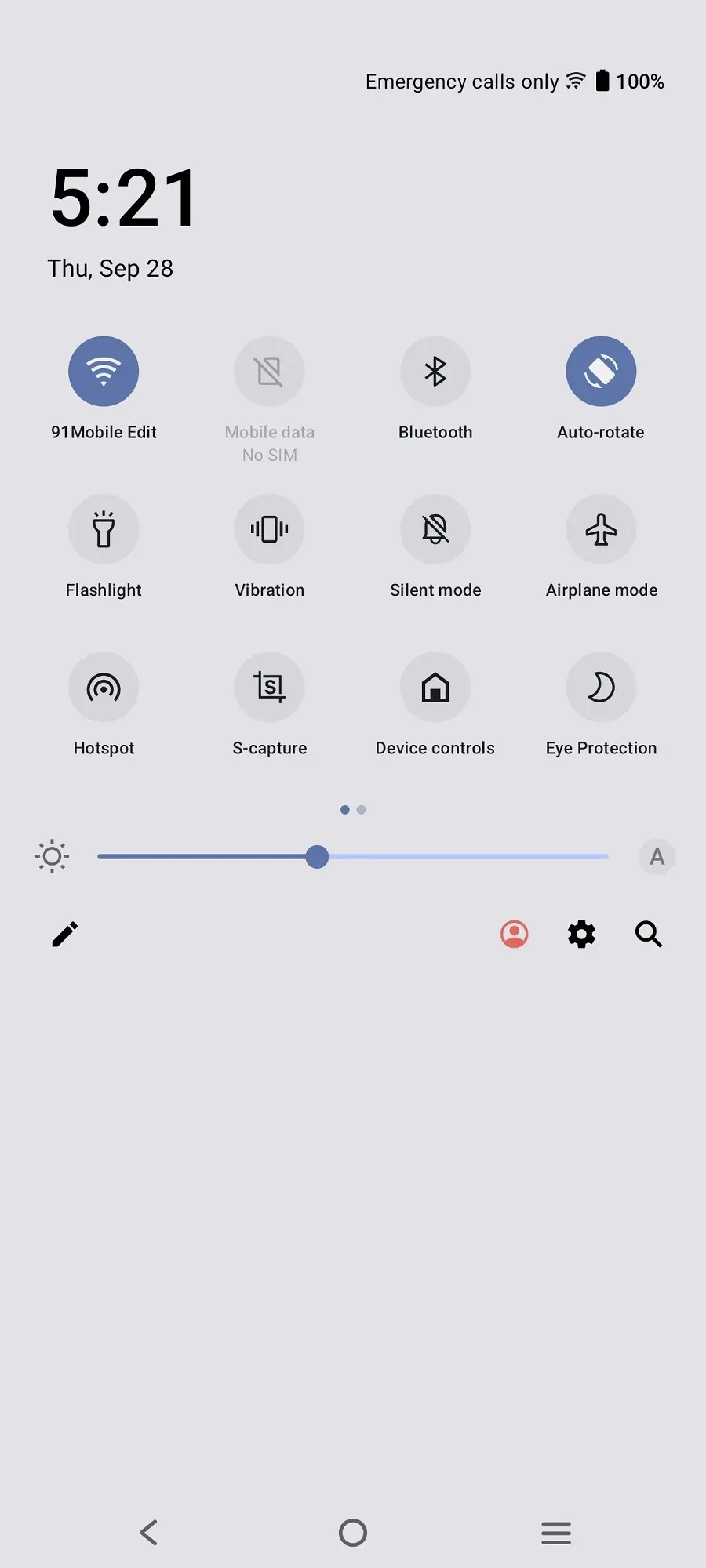706x1568 pixels.
Task: Tap the recent apps navigation button
Action: pyautogui.click(x=556, y=1533)
